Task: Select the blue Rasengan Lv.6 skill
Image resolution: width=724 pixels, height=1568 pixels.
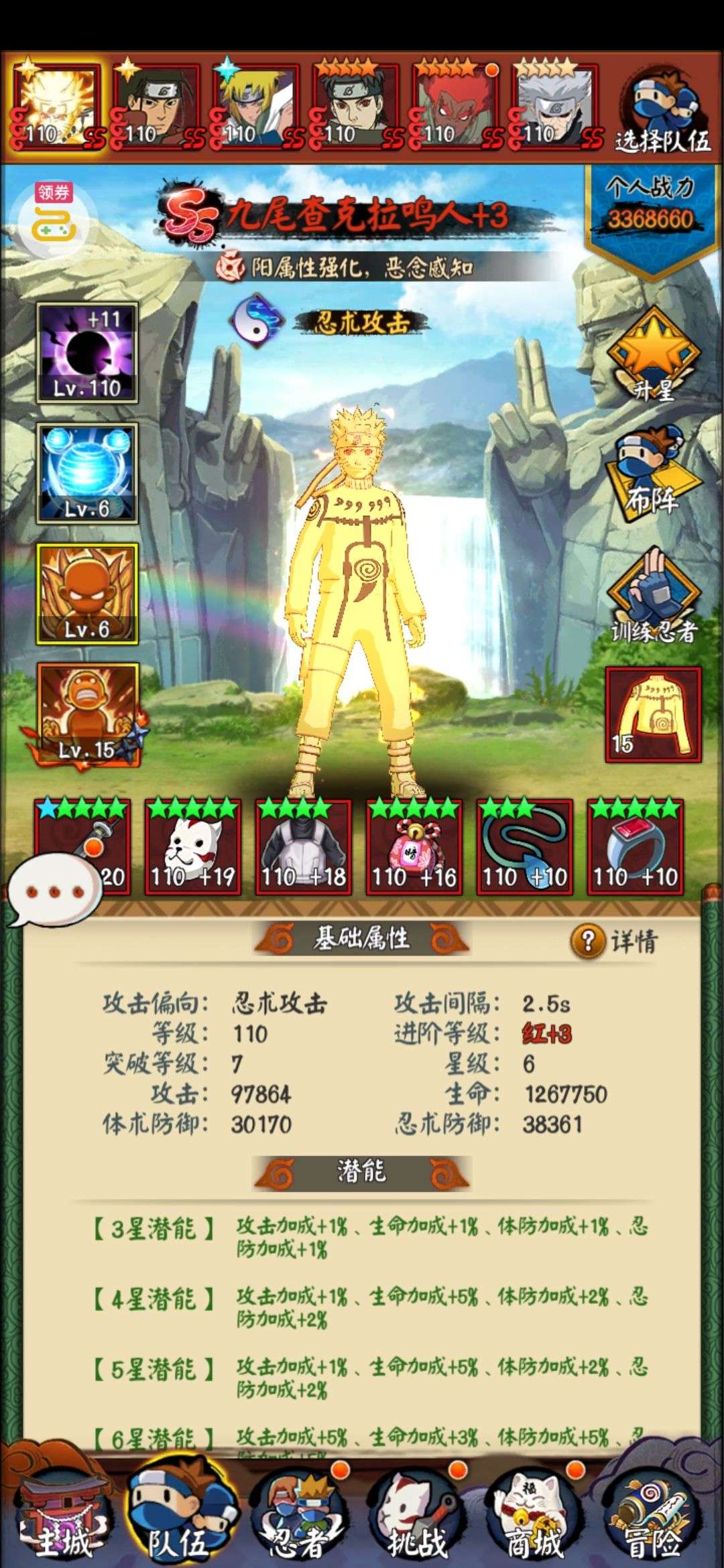Action: point(87,473)
